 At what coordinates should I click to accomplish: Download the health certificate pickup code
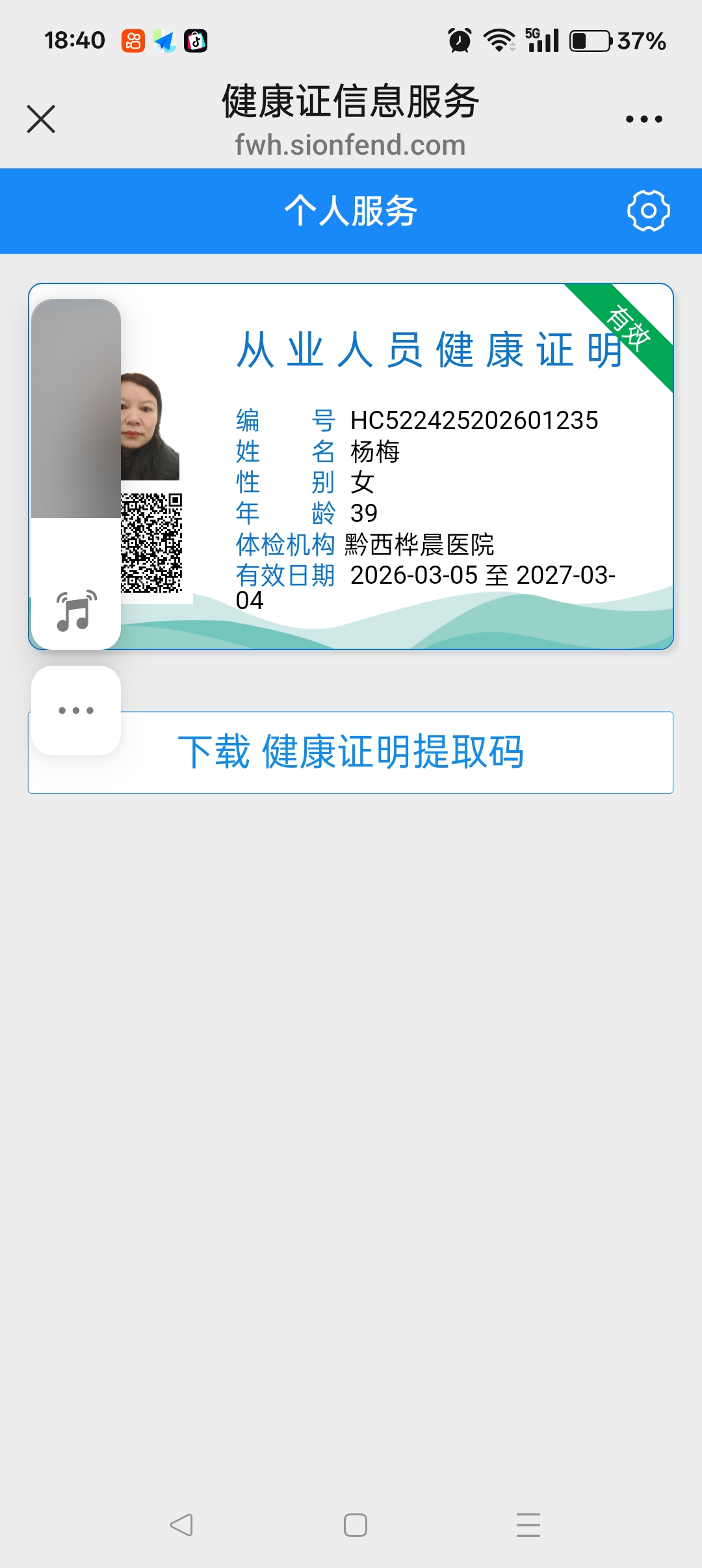[x=351, y=752]
